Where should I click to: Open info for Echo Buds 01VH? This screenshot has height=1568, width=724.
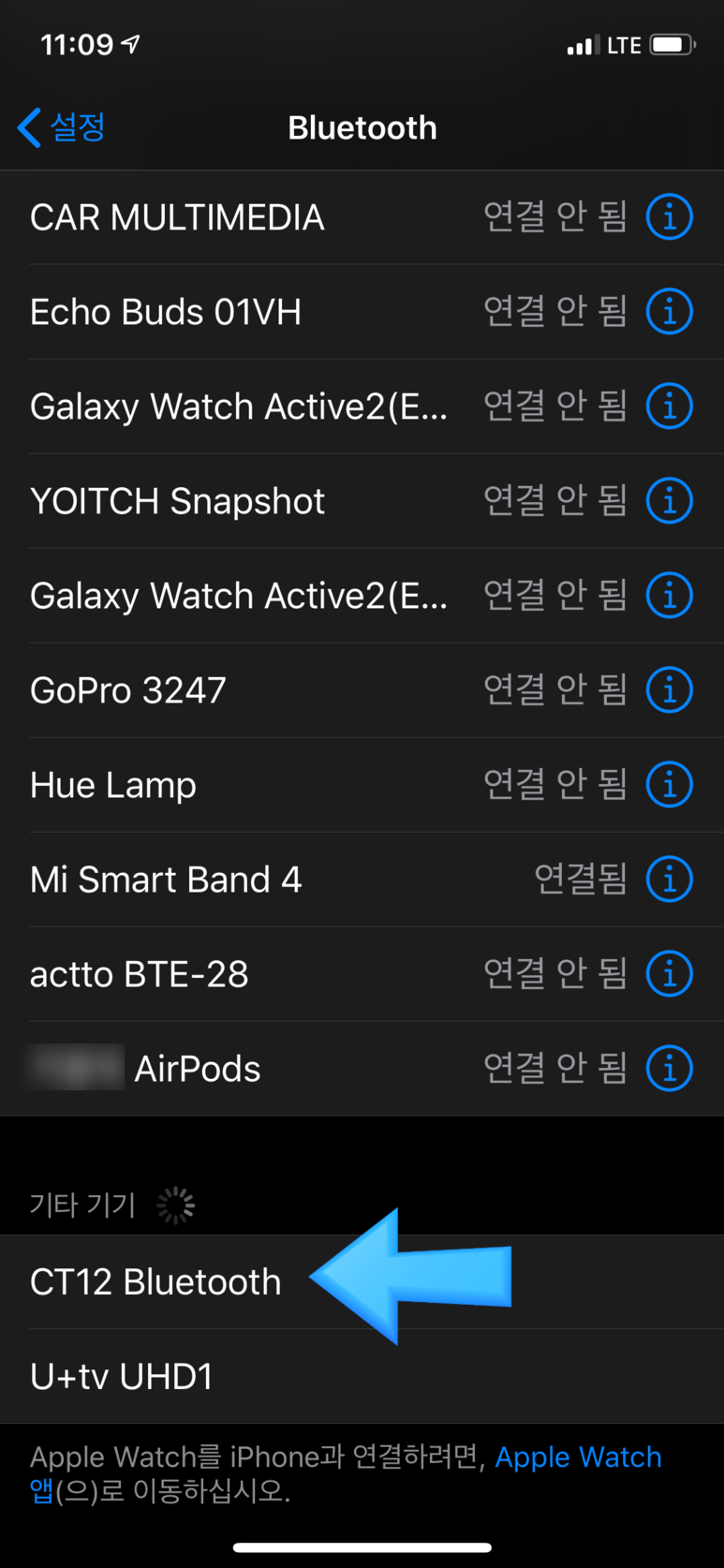point(669,312)
